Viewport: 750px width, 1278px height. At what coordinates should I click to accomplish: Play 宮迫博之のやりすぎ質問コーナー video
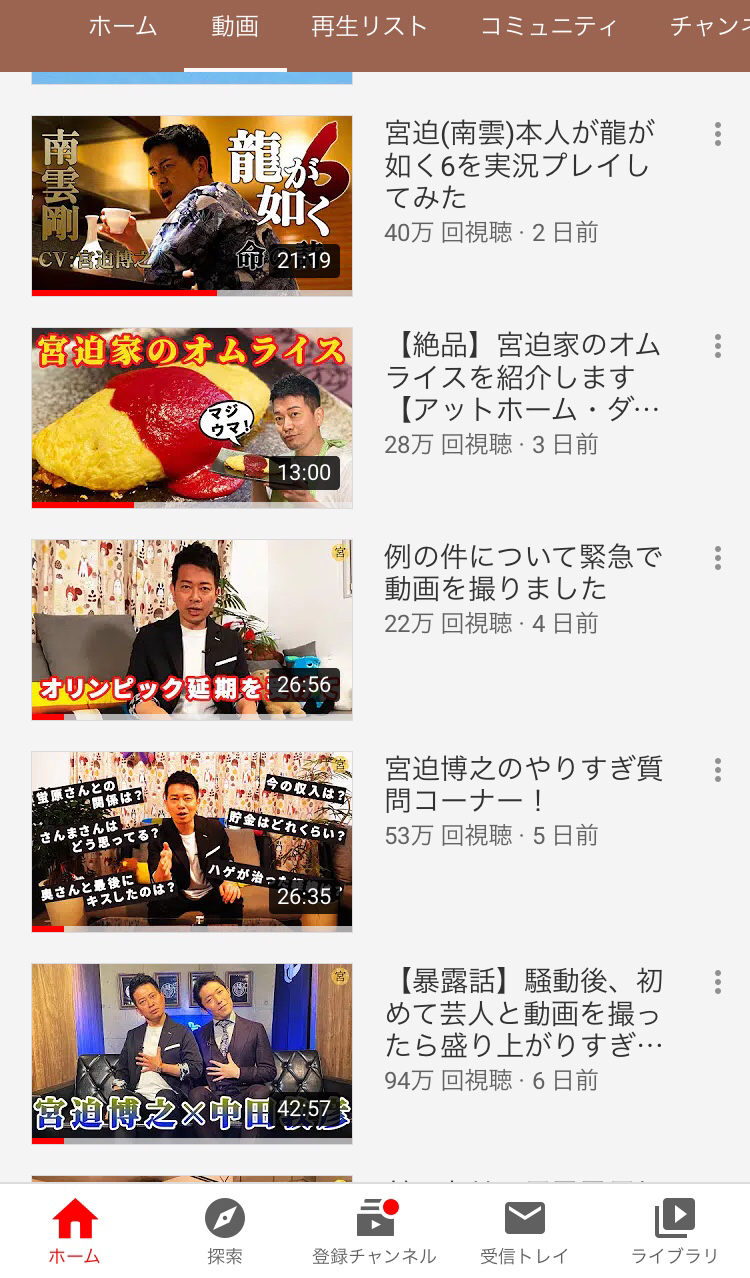(x=192, y=841)
